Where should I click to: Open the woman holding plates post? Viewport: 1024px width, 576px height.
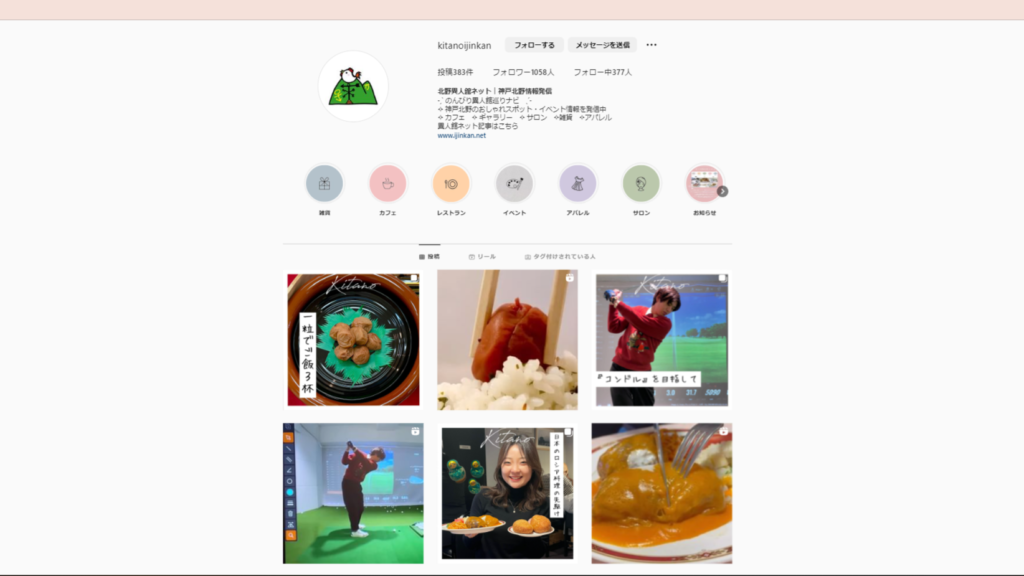507,493
